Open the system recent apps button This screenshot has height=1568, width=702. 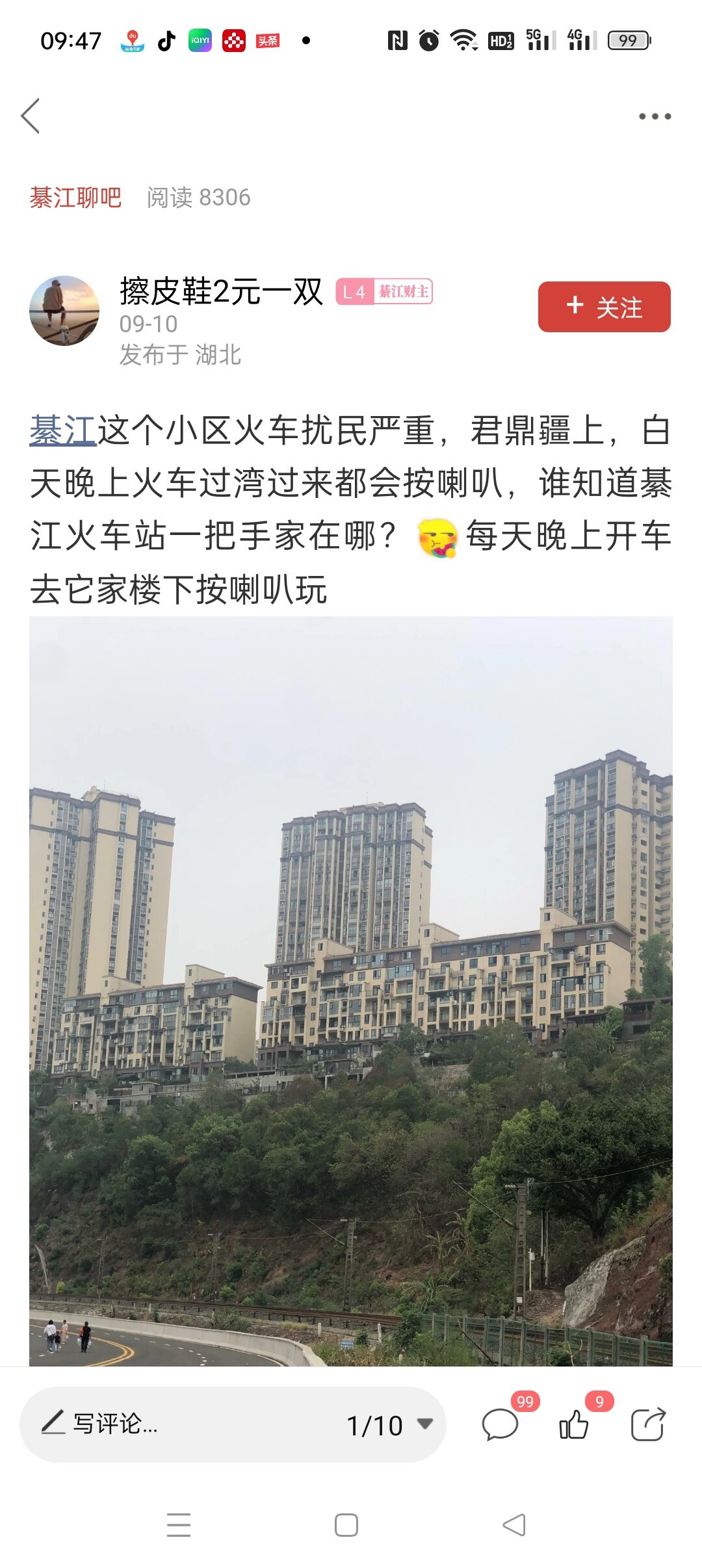(x=179, y=1525)
